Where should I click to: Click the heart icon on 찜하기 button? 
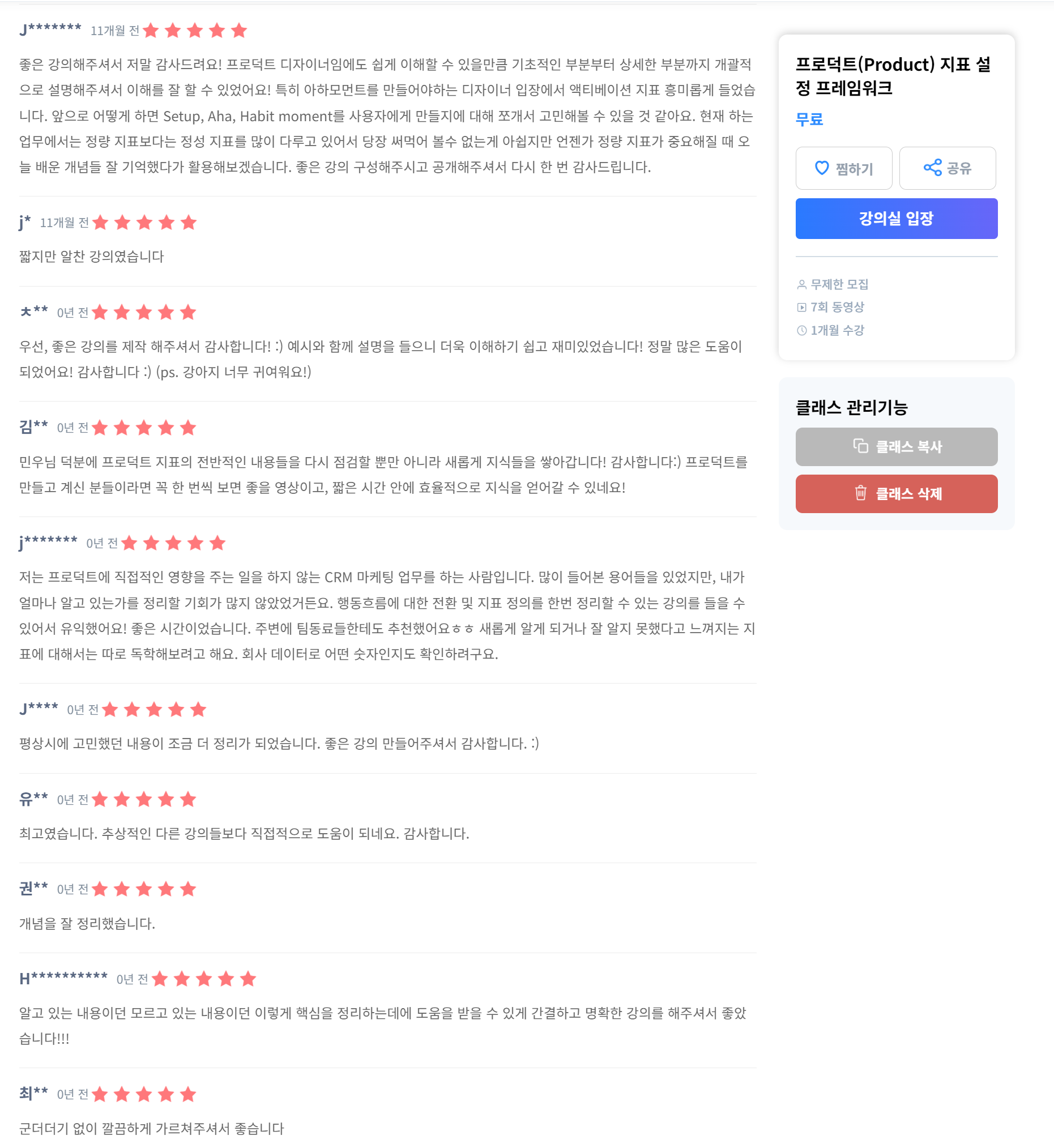click(x=822, y=168)
